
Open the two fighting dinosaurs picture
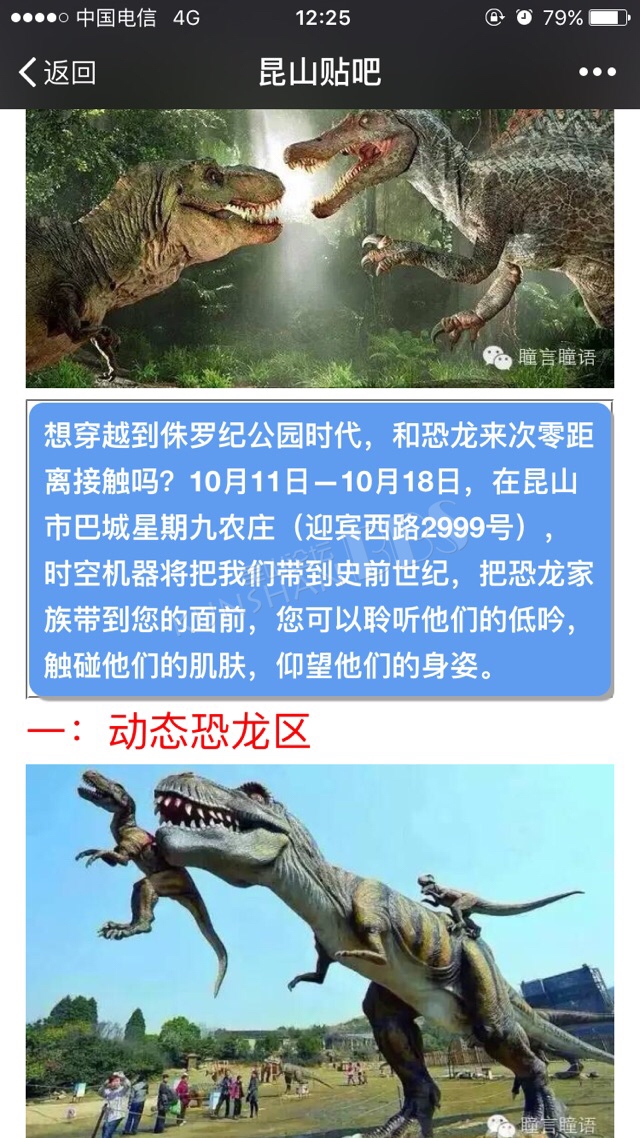click(x=320, y=248)
